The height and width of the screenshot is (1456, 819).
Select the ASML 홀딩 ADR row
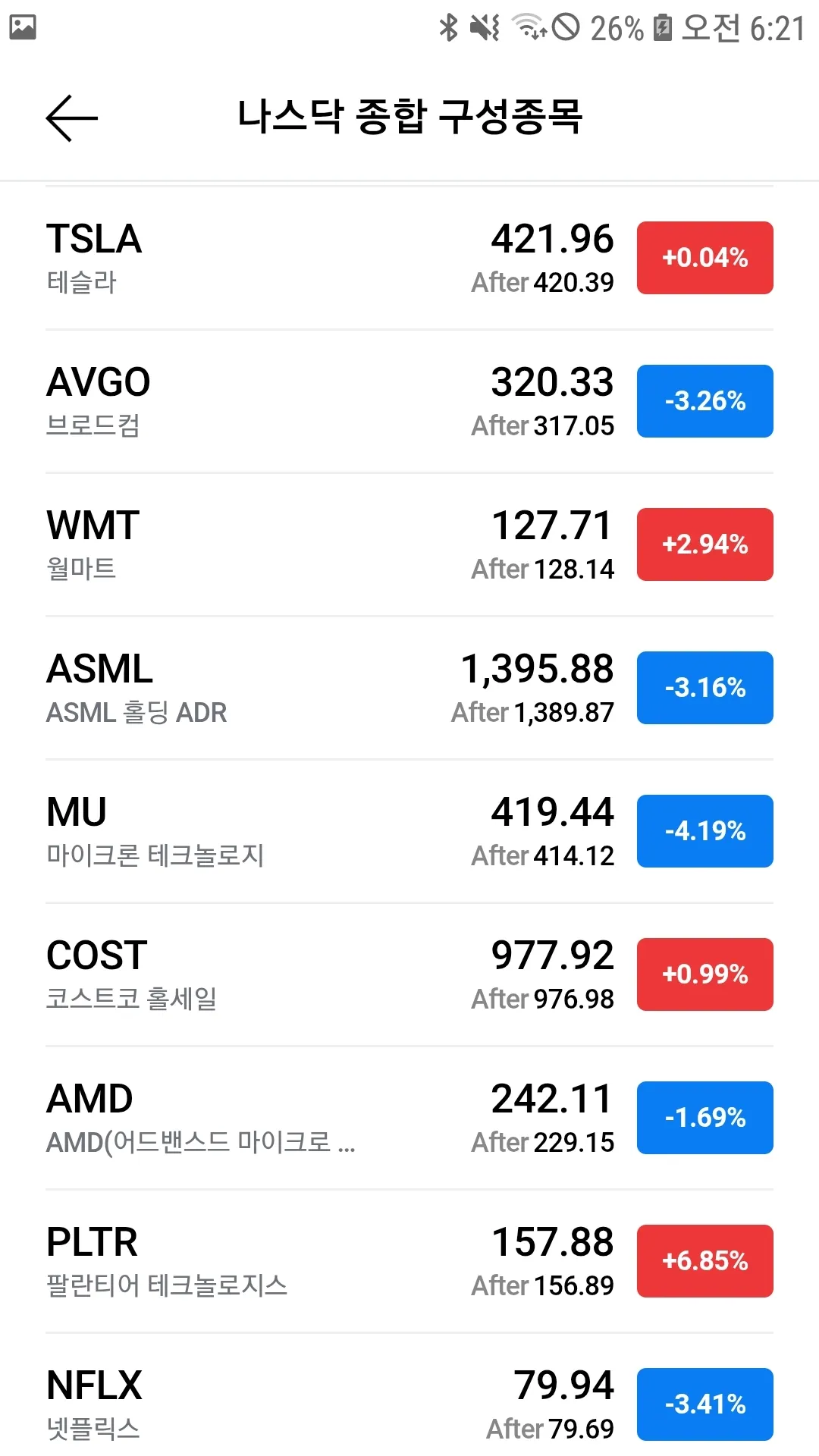pyautogui.click(x=303, y=688)
